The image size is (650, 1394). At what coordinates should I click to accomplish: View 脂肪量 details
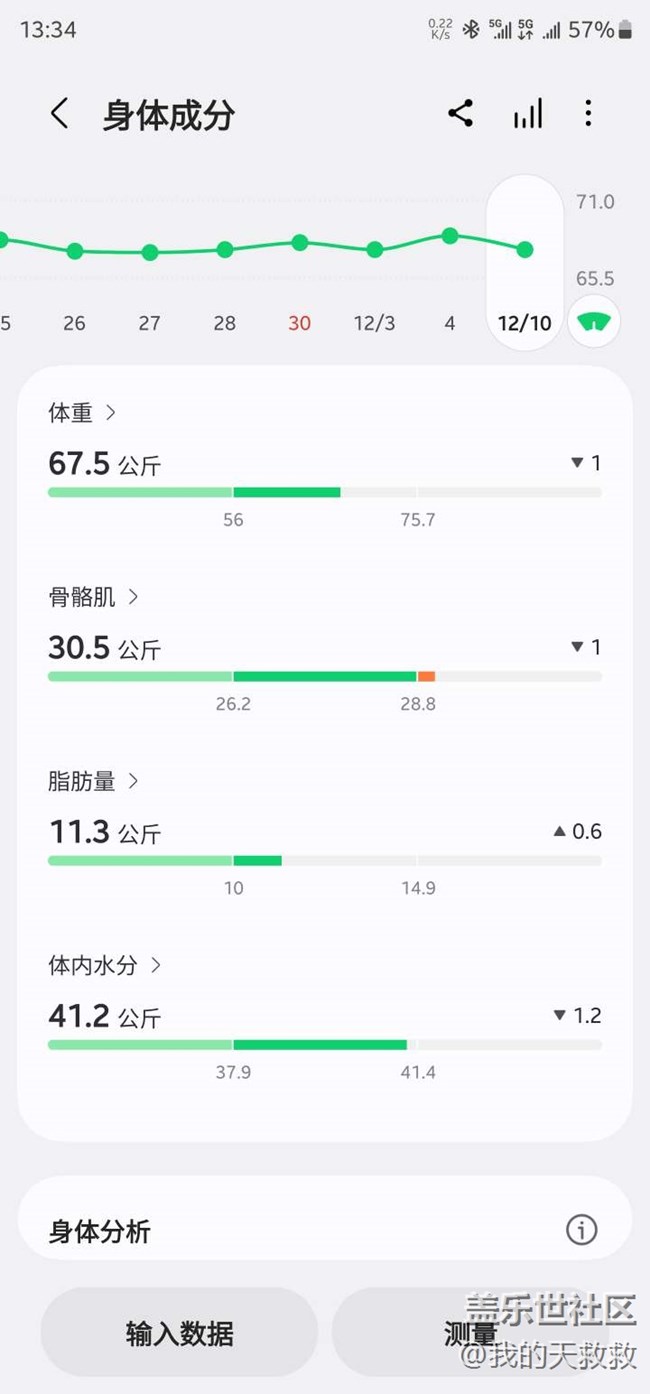[94, 781]
